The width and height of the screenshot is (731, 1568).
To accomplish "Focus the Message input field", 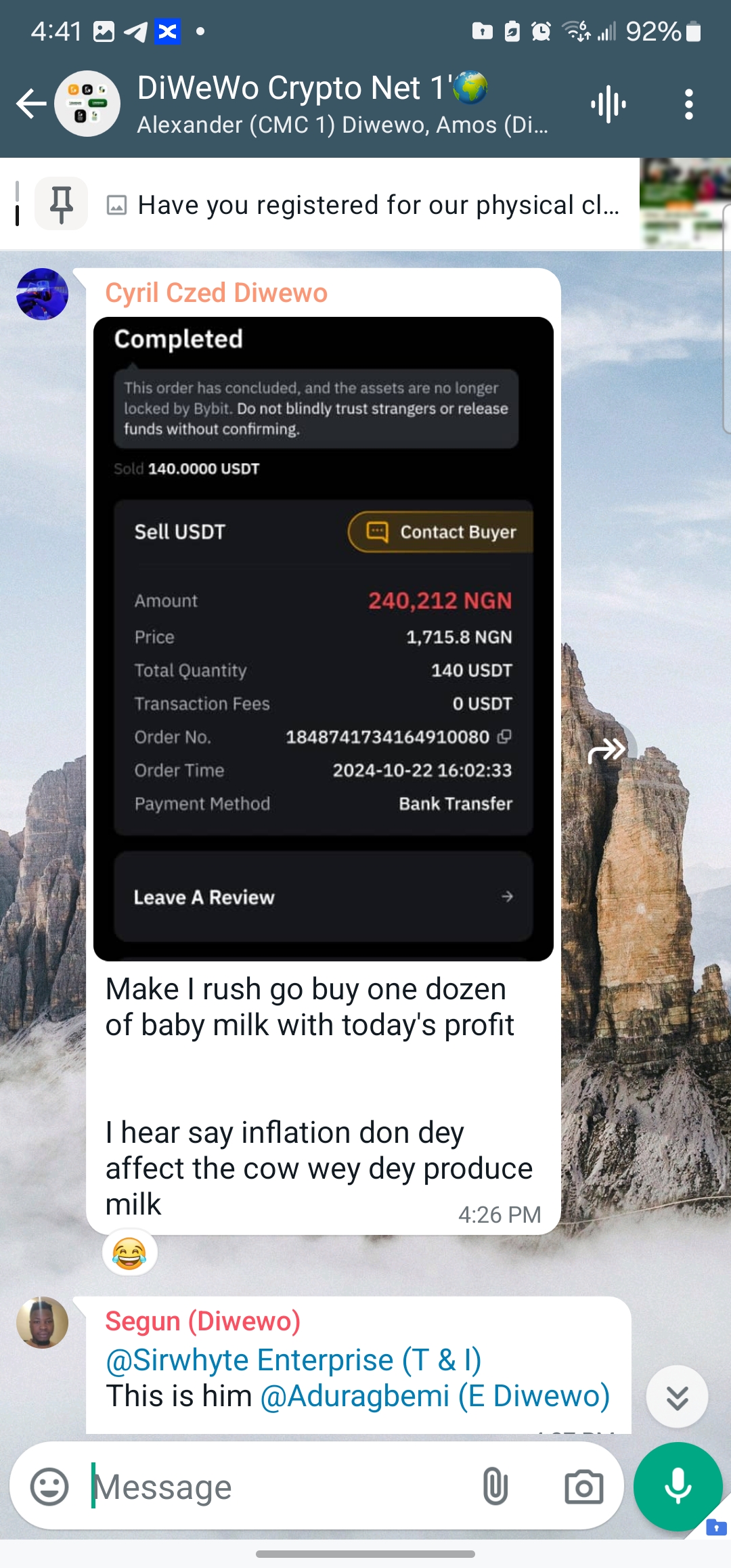I will coord(278,1487).
